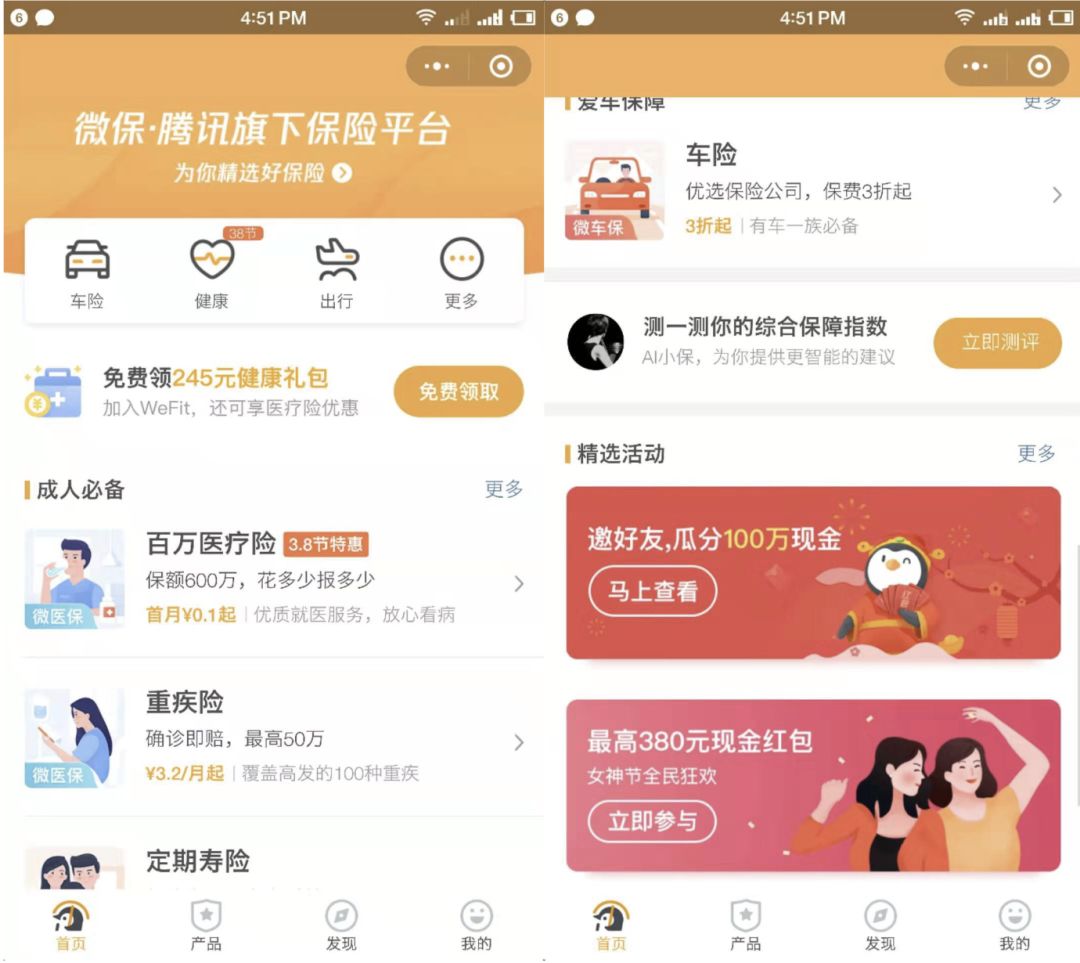Tap the 免费领取 button for the health gift pack
The height and width of the screenshot is (963, 1080).
coord(458,392)
